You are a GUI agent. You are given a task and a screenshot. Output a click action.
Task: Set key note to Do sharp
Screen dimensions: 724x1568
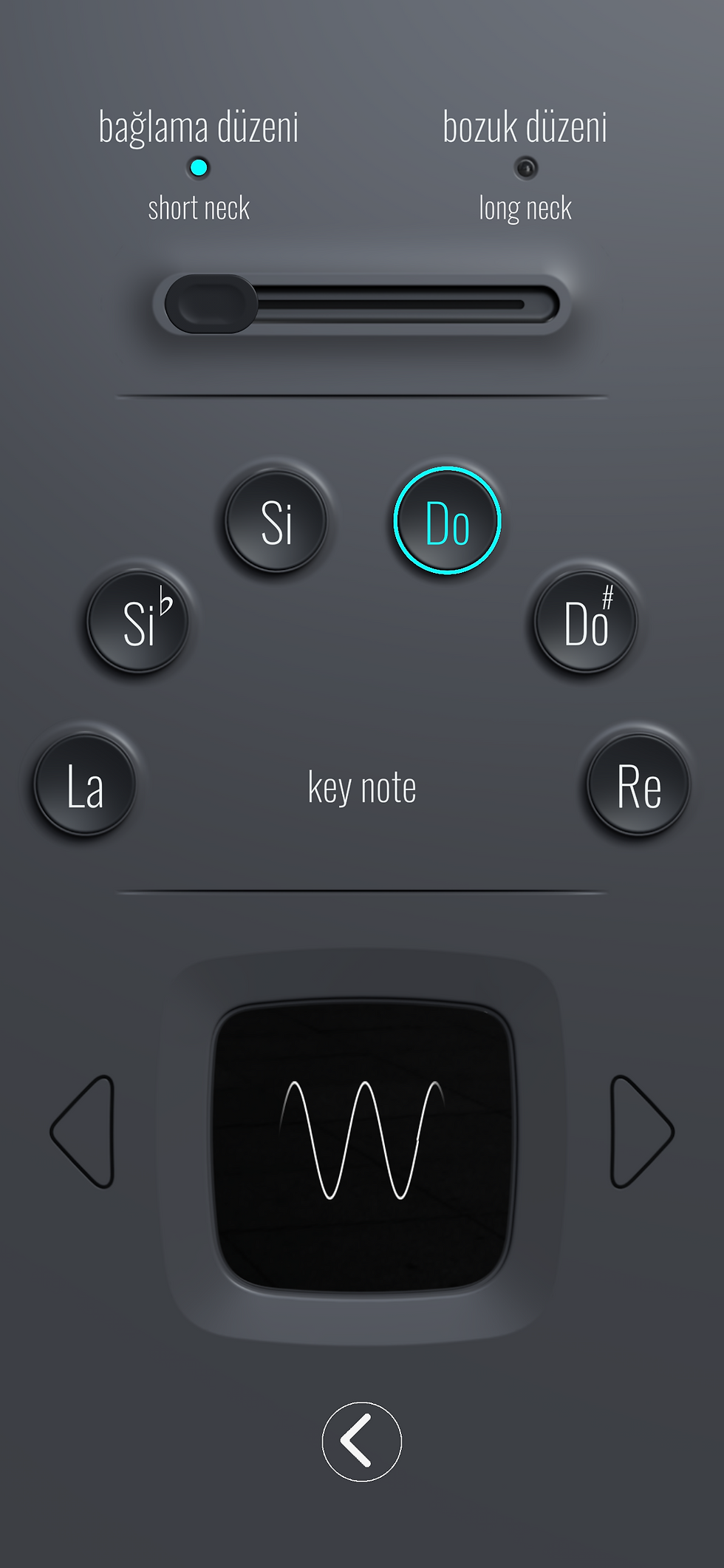click(585, 622)
